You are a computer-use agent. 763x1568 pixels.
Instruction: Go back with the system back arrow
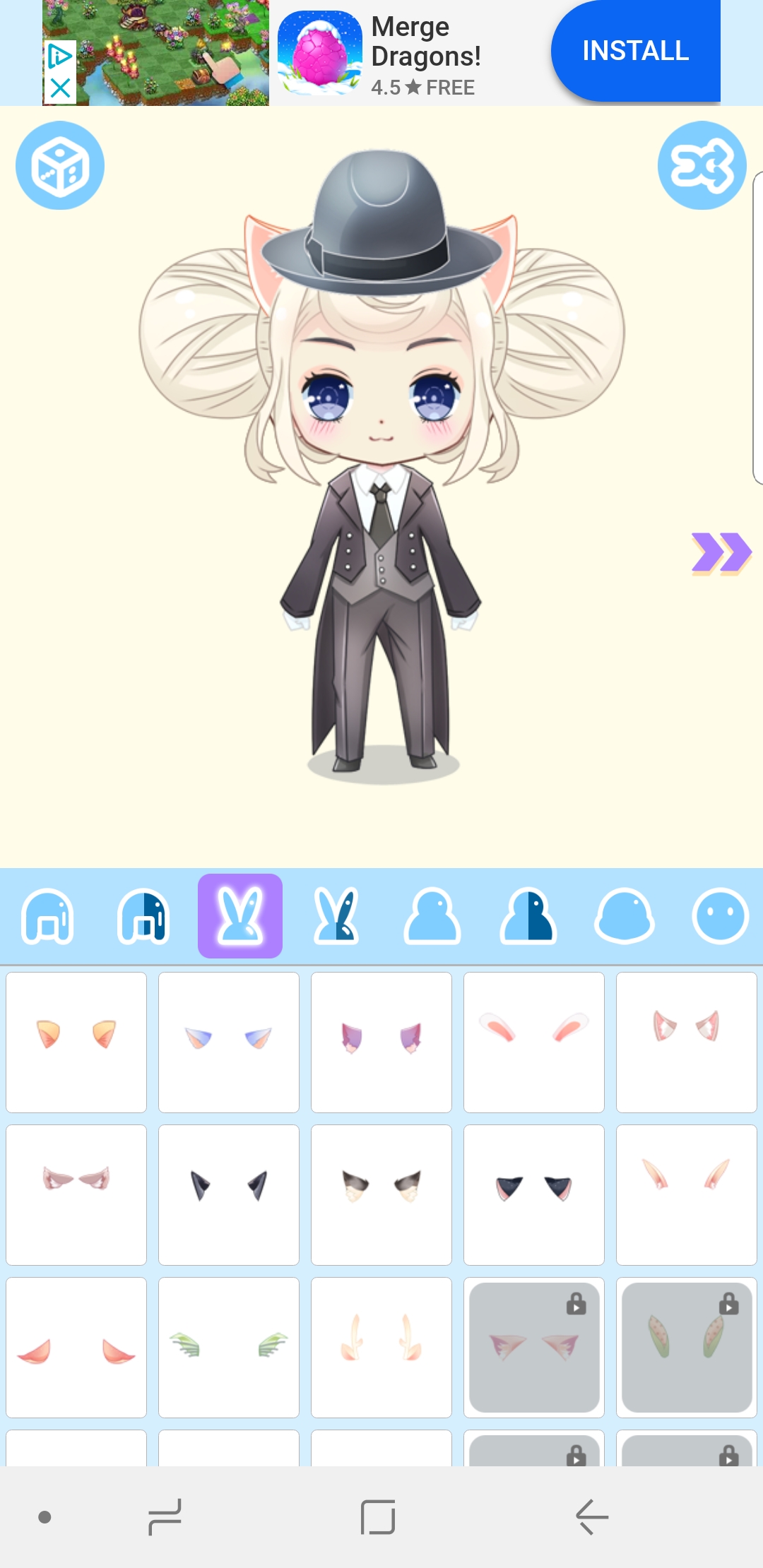coord(592,1517)
